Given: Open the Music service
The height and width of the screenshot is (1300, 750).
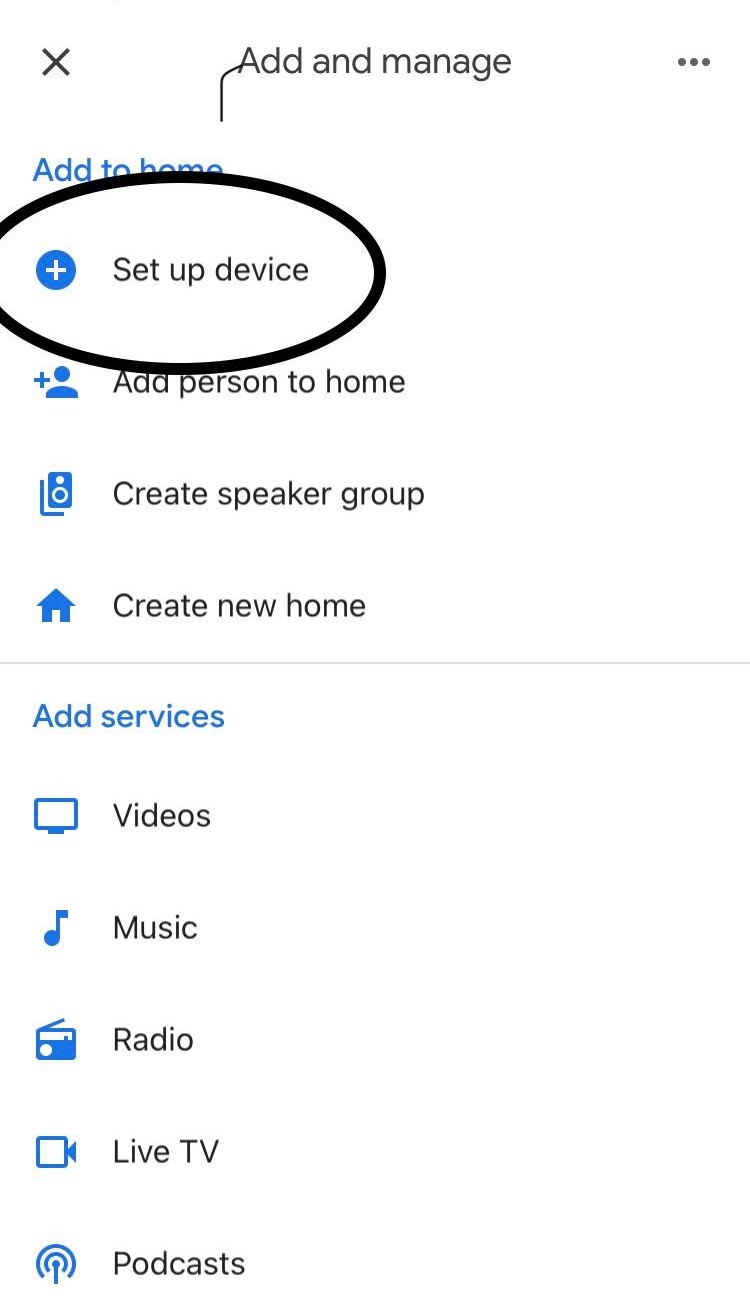Looking at the screenshot, I should 154,927.
